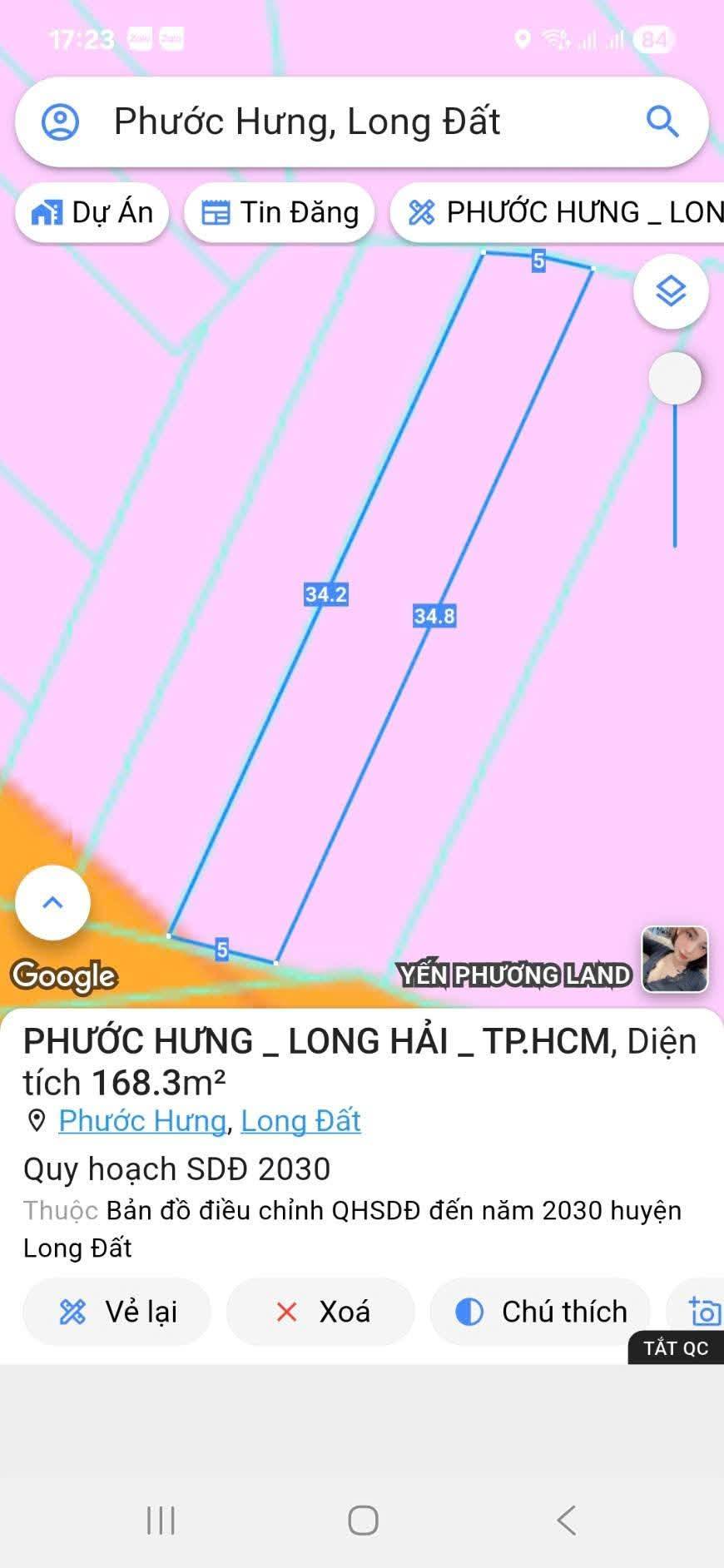Go back using system back button
This screenshot has width=724, height=1568.
coord(567,1521)
